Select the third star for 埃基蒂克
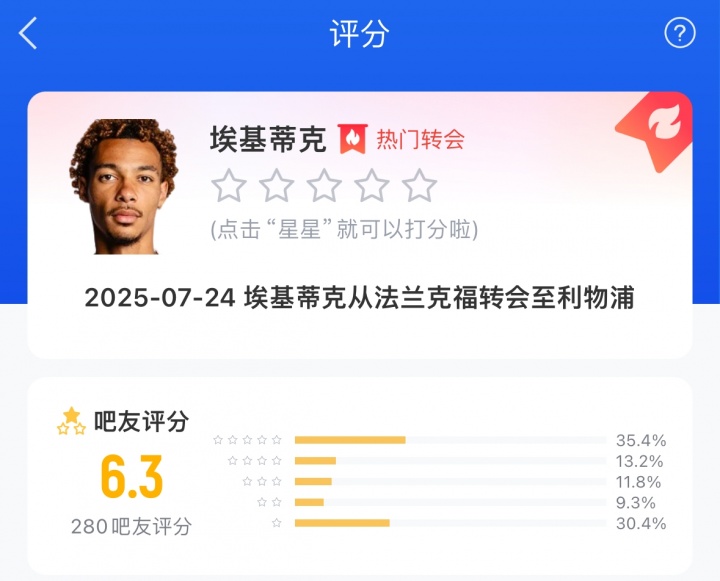 click(324, 186)
